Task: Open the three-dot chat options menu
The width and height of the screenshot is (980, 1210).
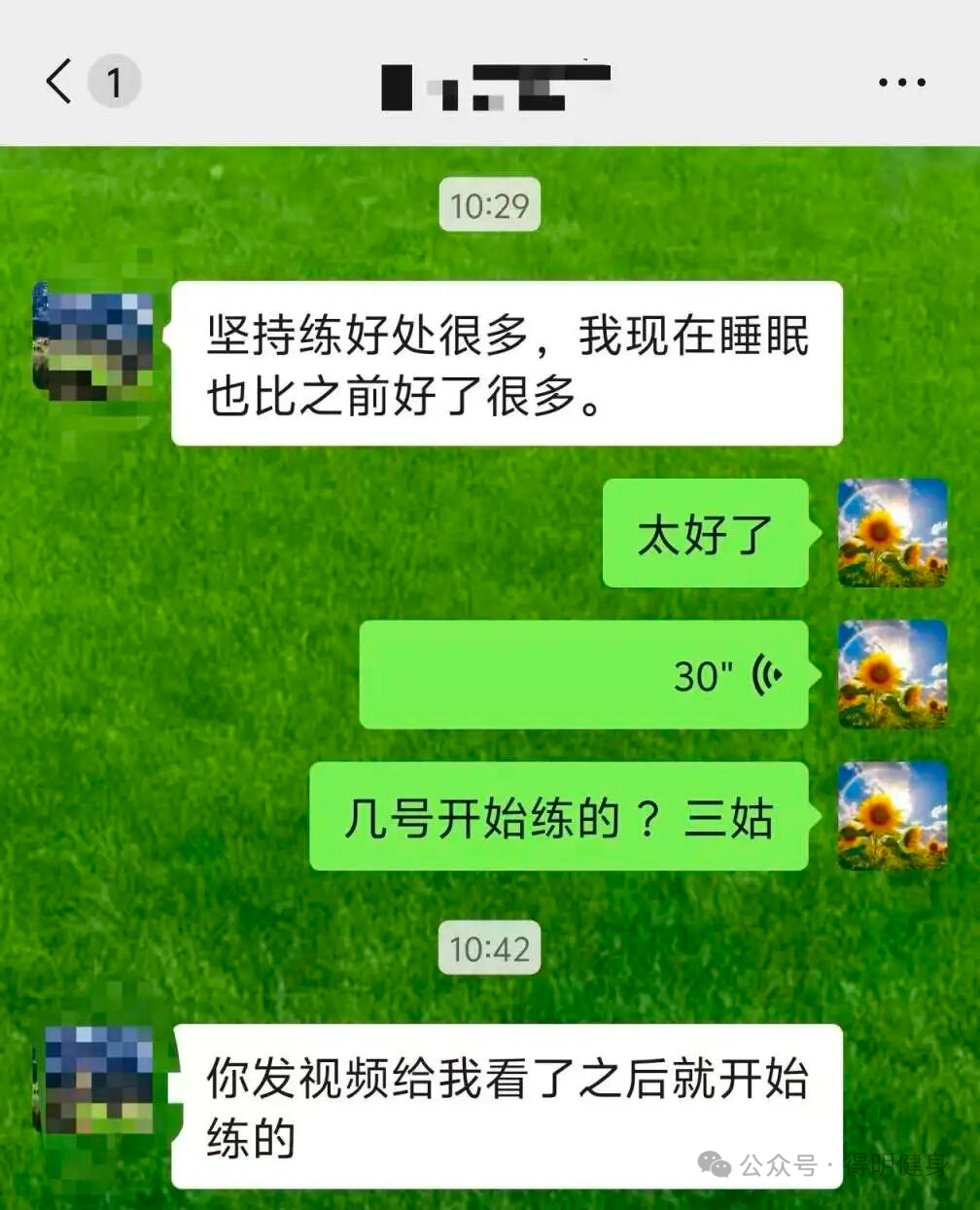Action: coord(901,83)
